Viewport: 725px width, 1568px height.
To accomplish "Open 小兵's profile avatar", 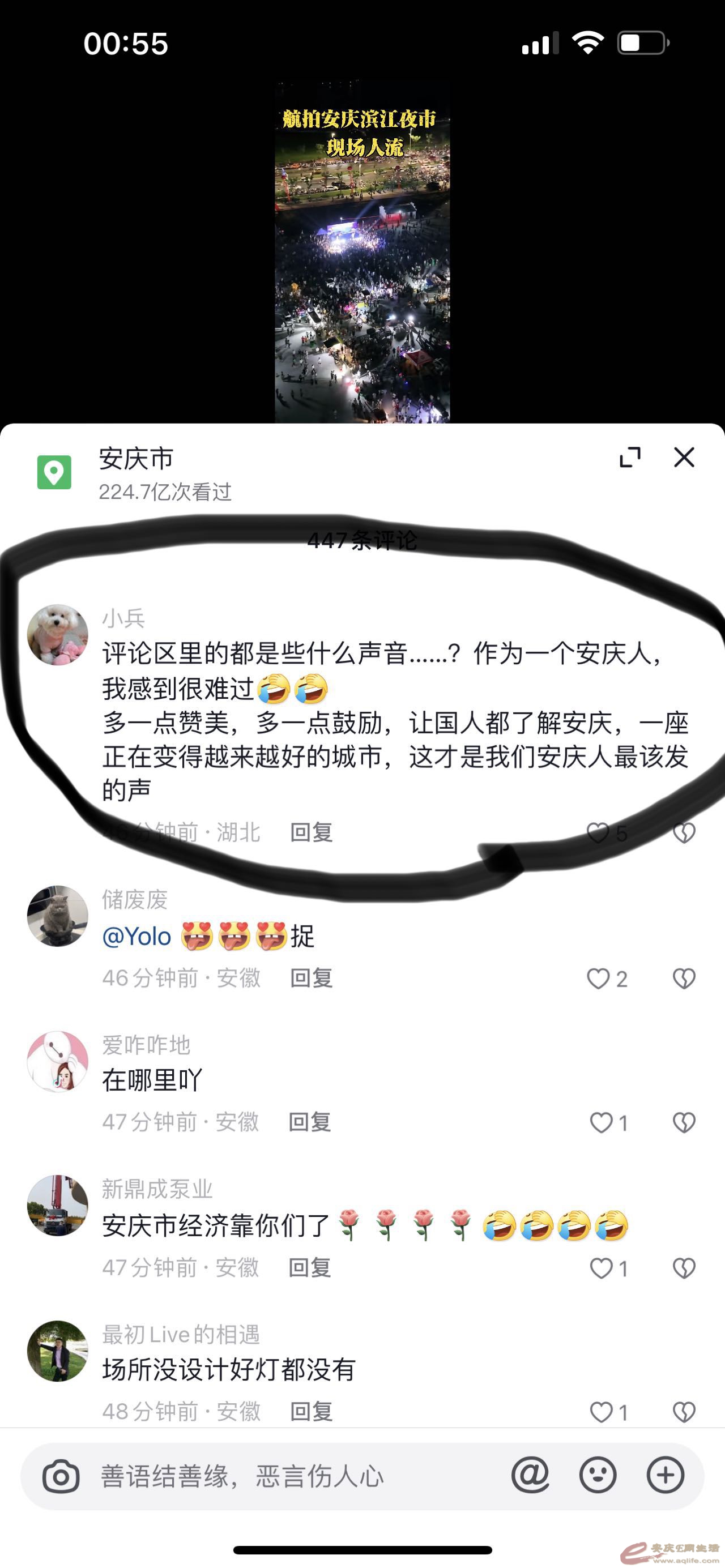I will [x=58, y=634].
